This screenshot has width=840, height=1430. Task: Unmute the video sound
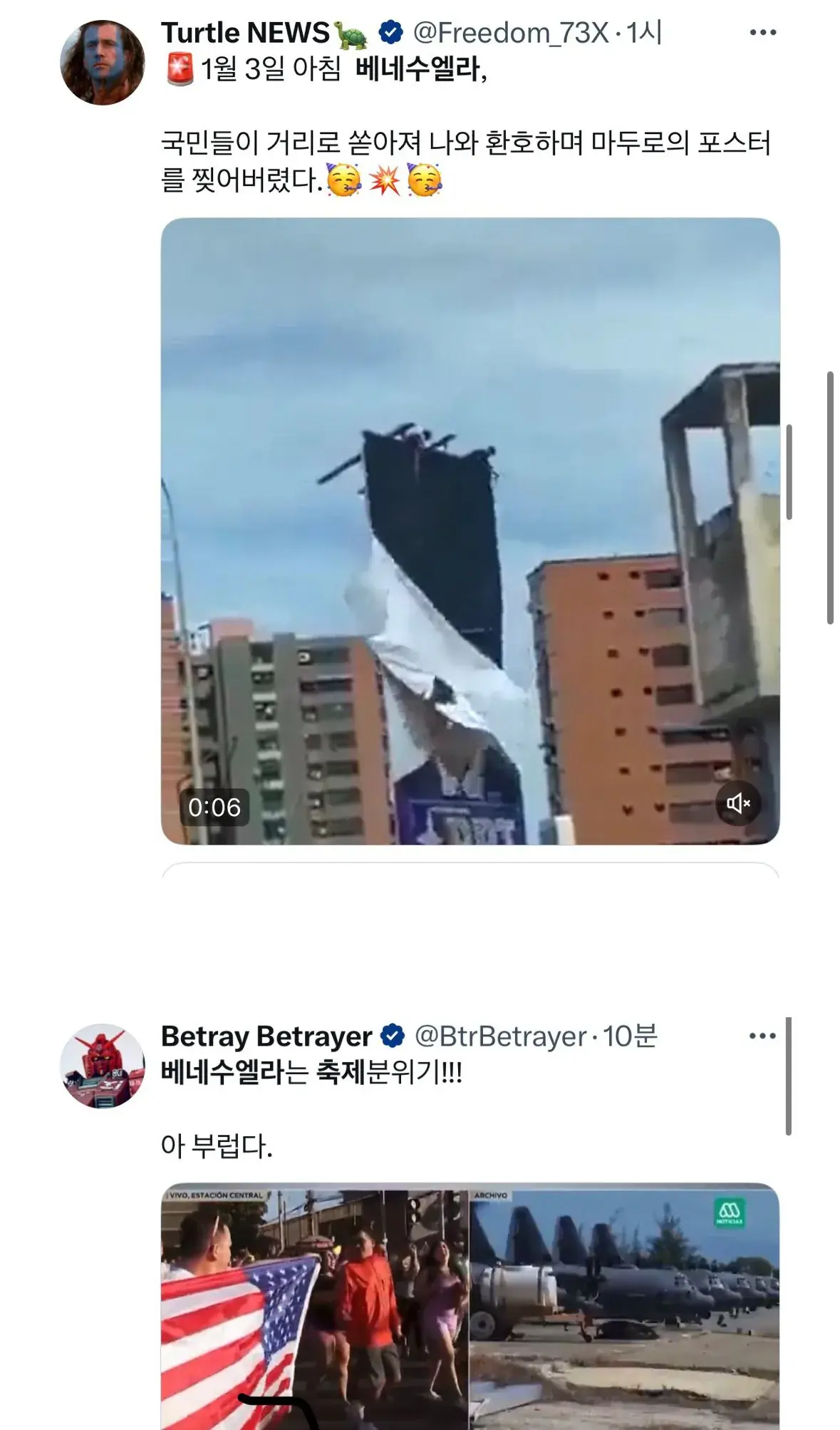pyautogui.click(x=738, y=804)
